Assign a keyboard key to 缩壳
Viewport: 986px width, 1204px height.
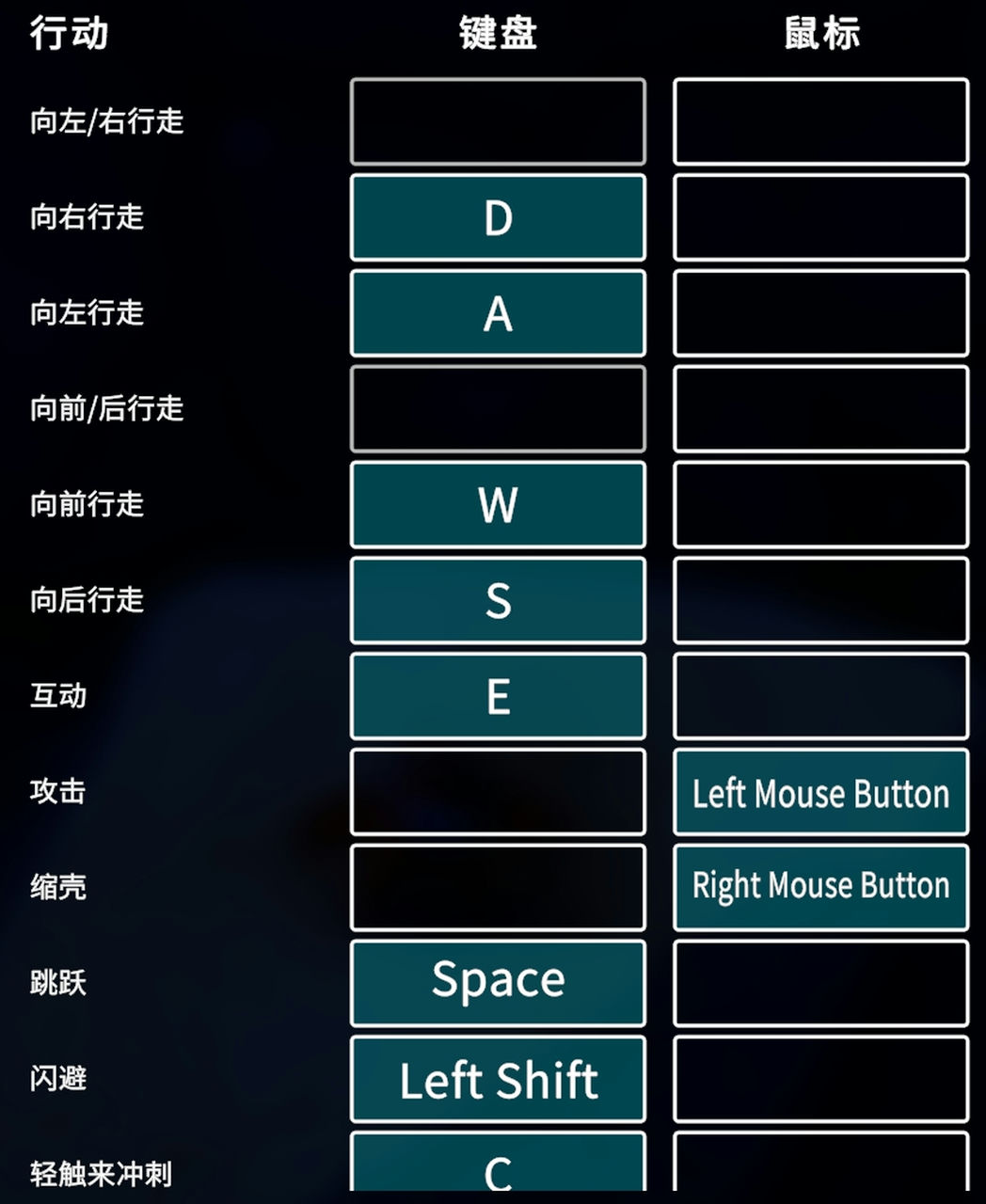click(498, 887)
